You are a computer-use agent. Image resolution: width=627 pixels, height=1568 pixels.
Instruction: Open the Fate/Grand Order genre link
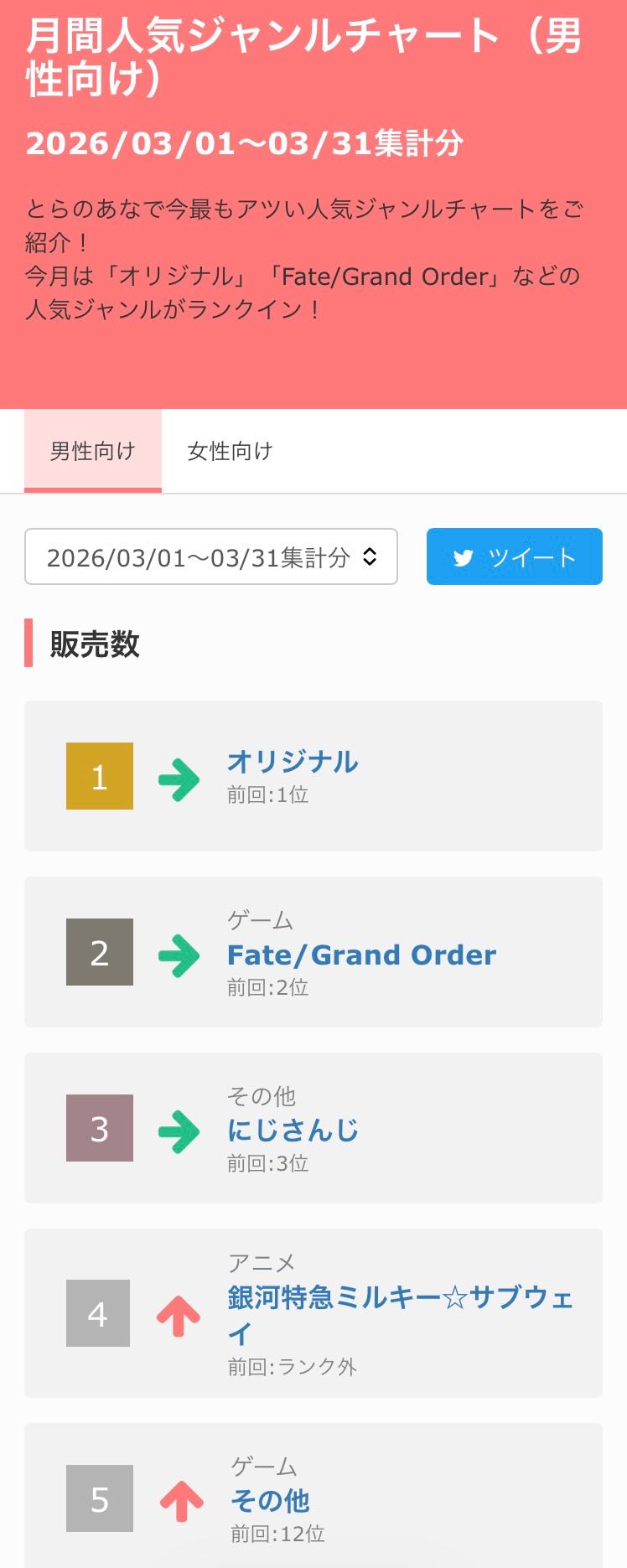361,955
